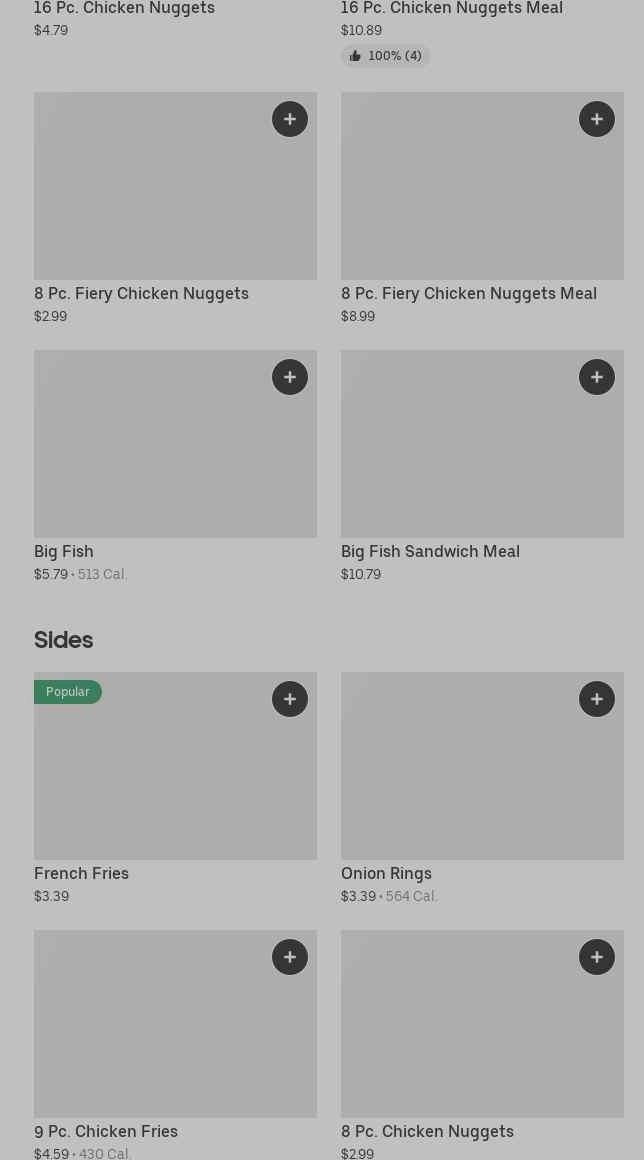This screenshot has width=644, height=1160.
Task: View 9 Pc. Chicken Fries details
Action: pyautogui.click(x=175, y=1045)
